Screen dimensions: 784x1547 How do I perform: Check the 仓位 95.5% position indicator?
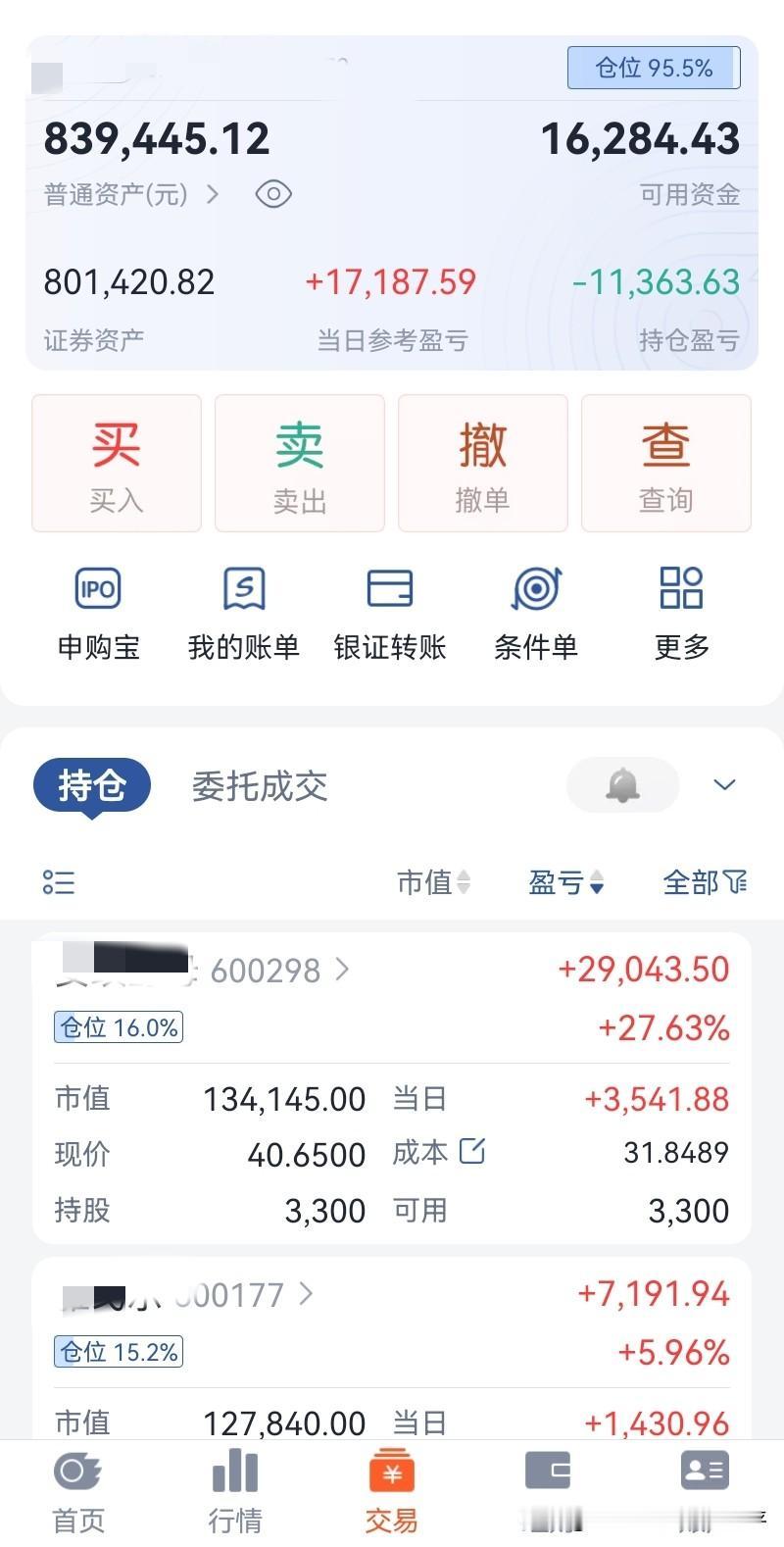click(653, 68)
